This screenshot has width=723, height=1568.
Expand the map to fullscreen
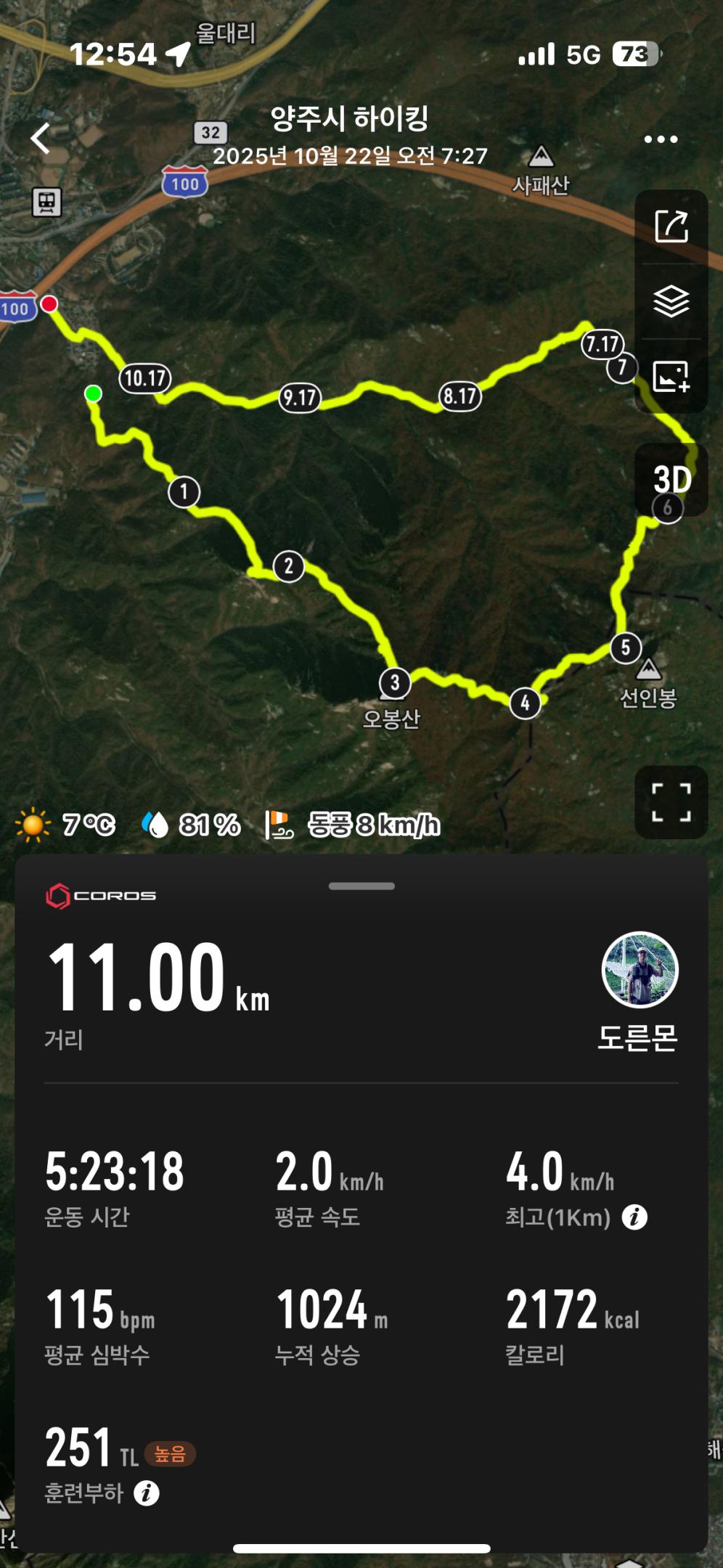pyautogui.click(x=671, y=802)
